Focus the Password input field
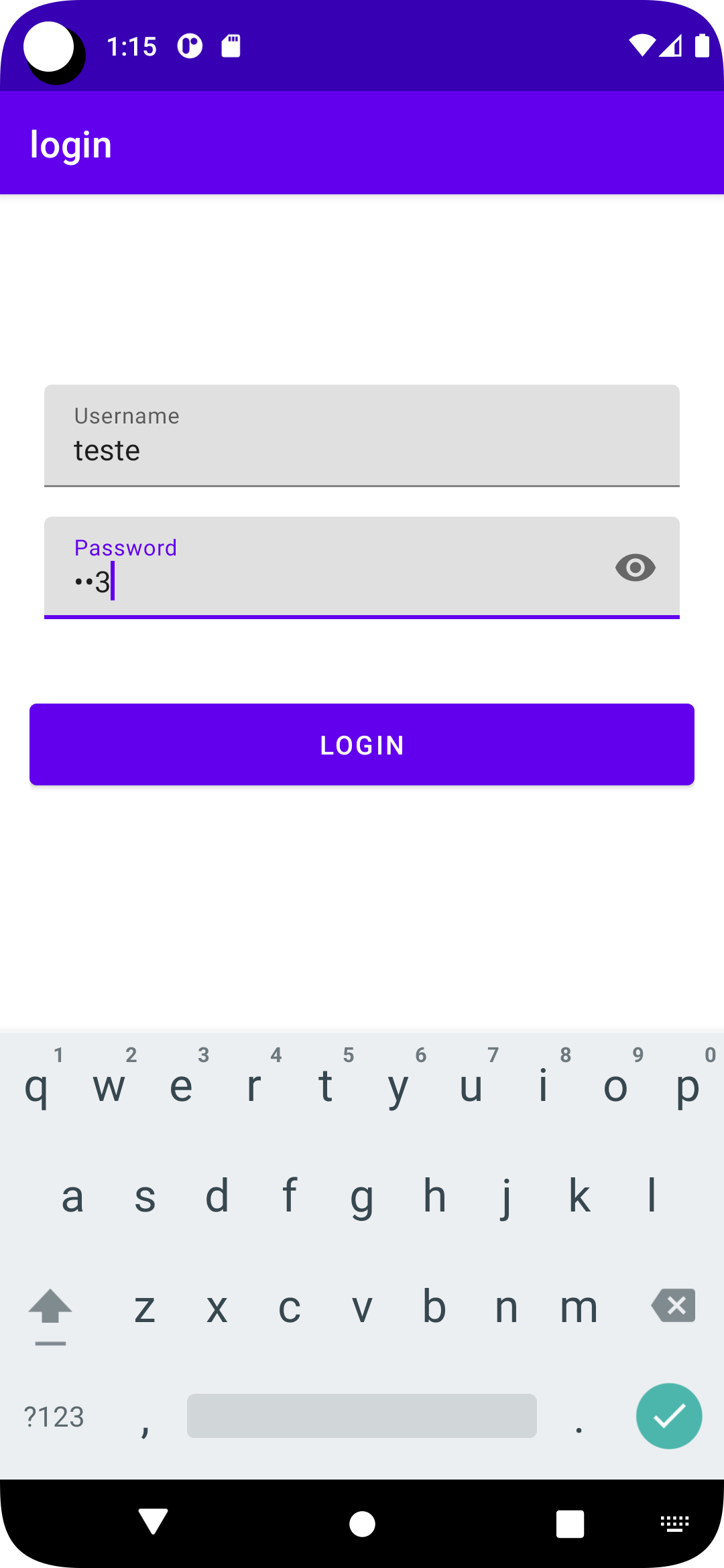The image size is (724, 1568). pyautogui.click(x=328, y=568)
